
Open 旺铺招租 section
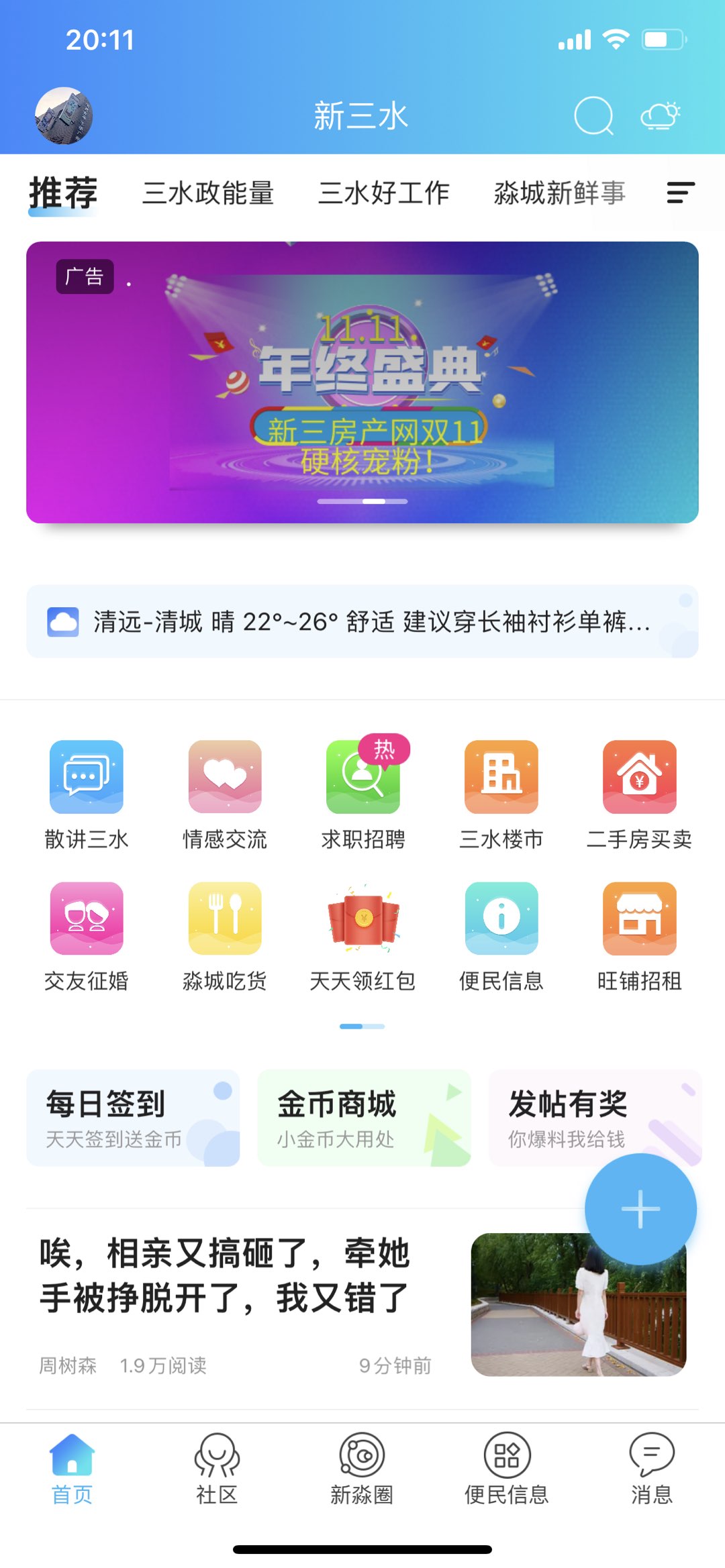(x=639, y=936)
